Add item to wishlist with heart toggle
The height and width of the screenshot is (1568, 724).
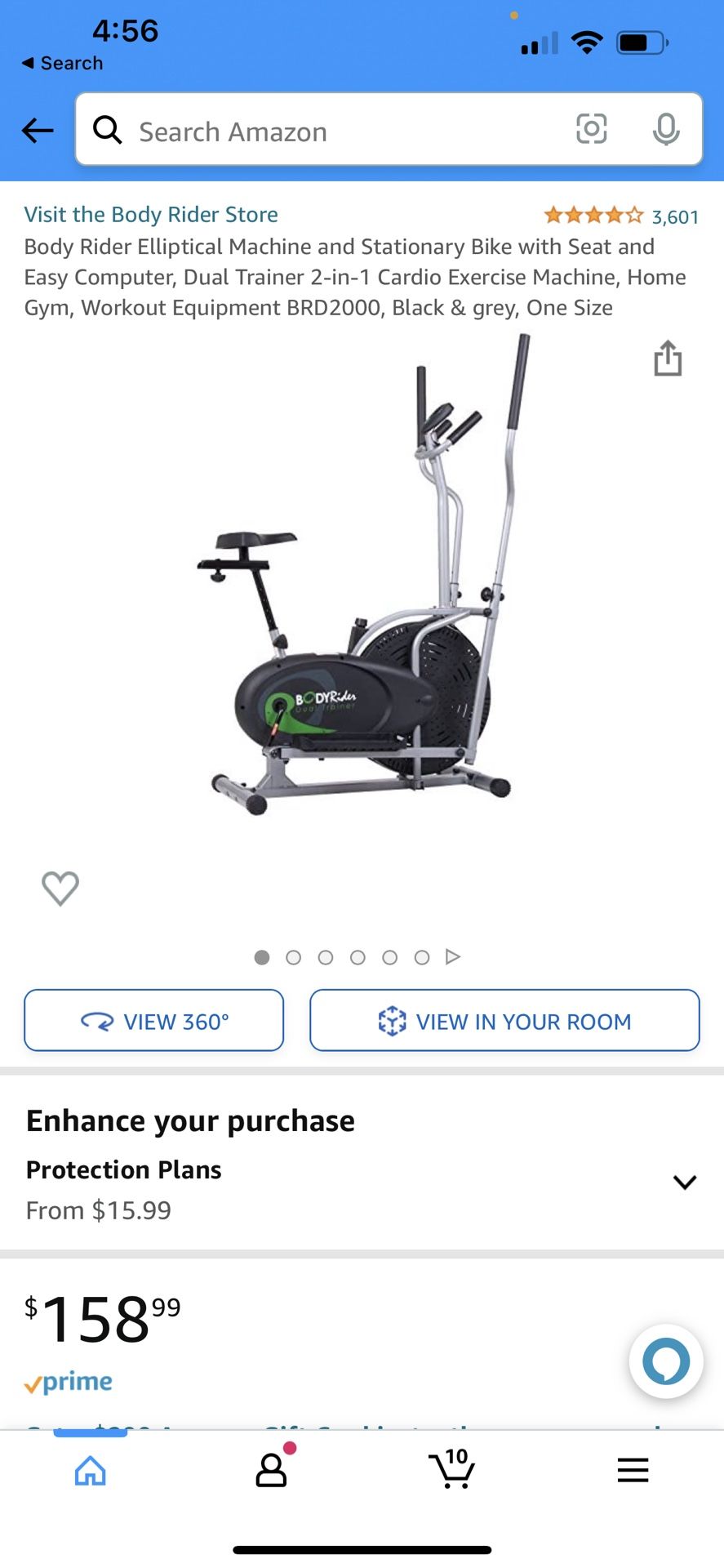[x=60, y=889]
